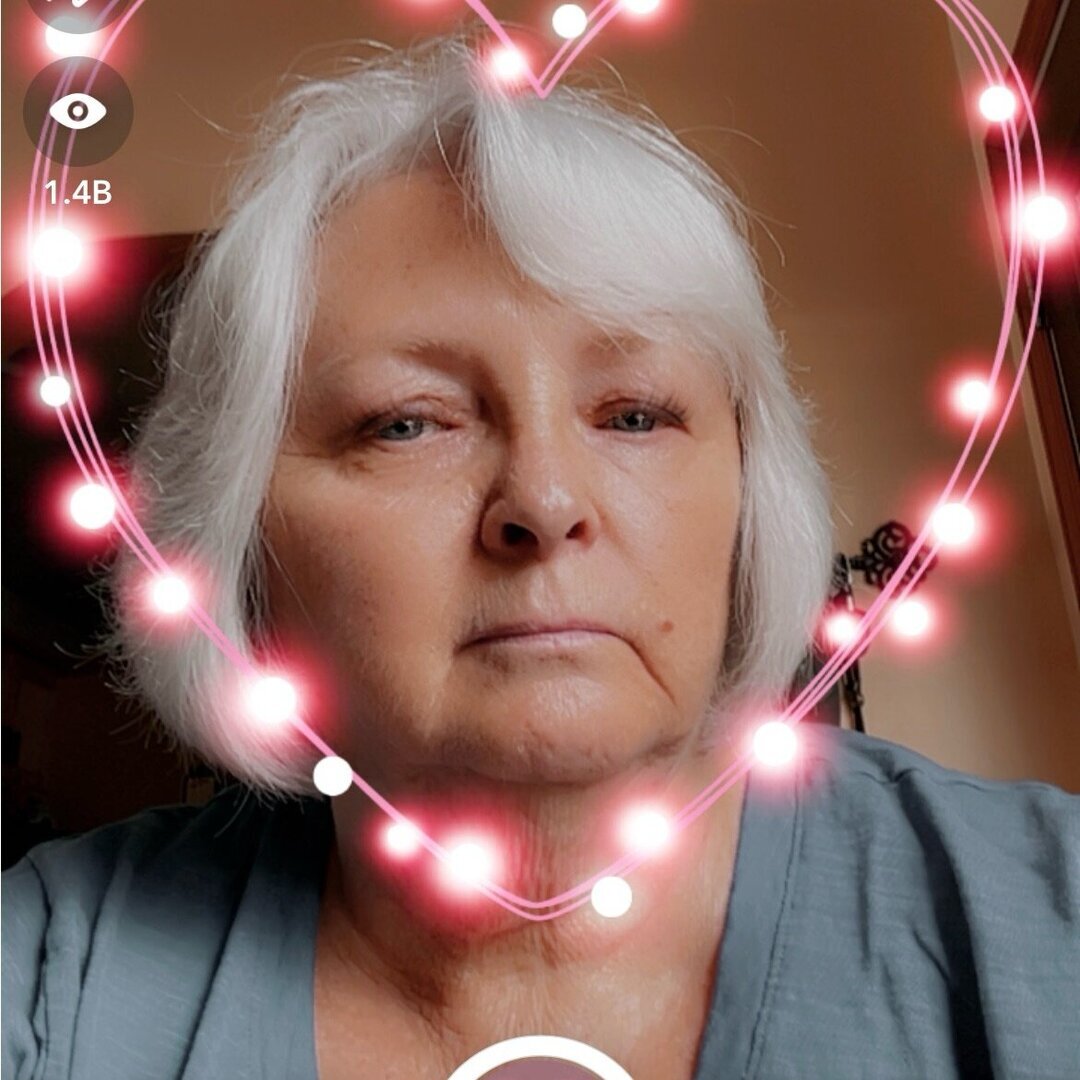Viewport: 1080px width, 1080px height.
Task: Tap the eye icon showing 1.4B views
Action: click(78, 111)
